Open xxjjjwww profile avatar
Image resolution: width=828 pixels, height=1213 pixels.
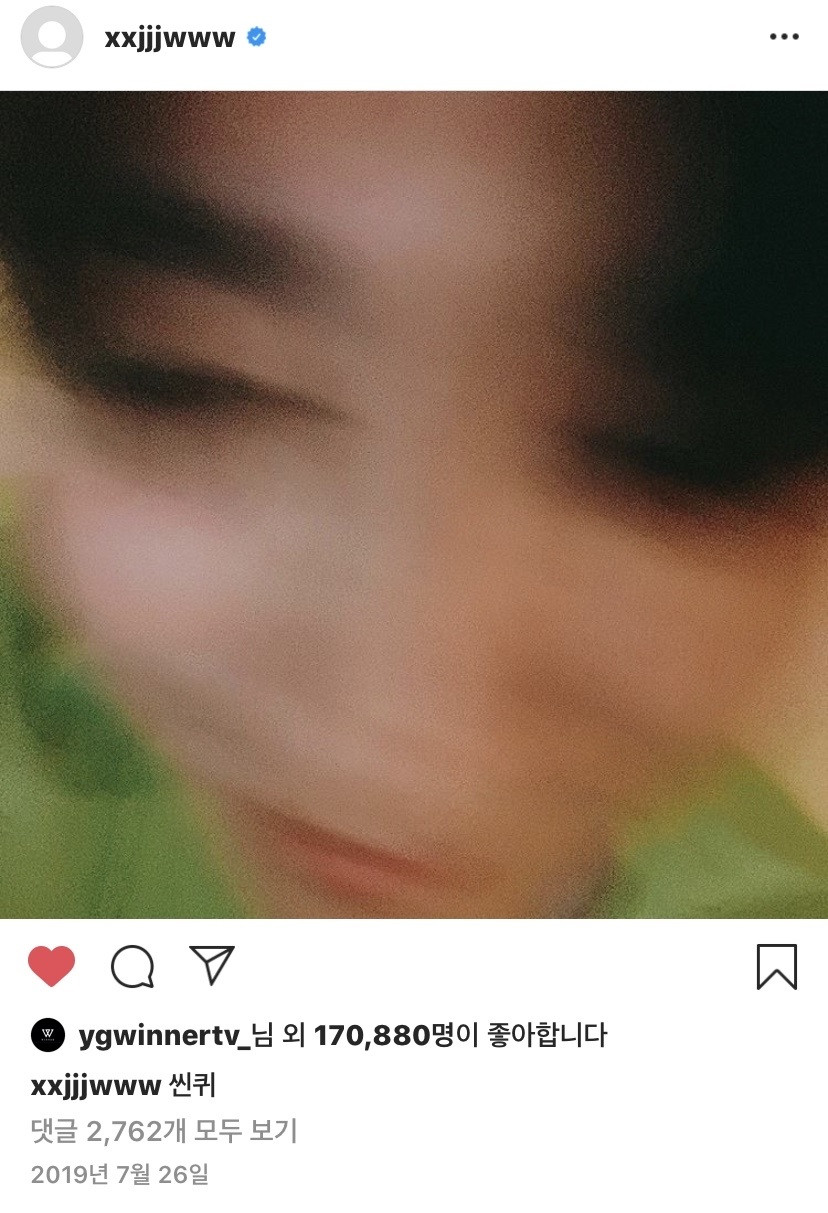[52, 37]
